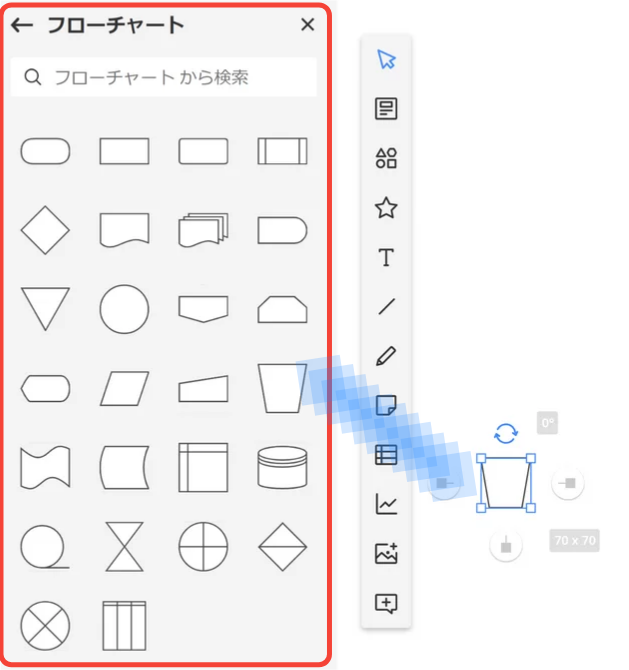629x670 pixels.
Task: Select the parallelogram shape
Action: click(124, 388)
